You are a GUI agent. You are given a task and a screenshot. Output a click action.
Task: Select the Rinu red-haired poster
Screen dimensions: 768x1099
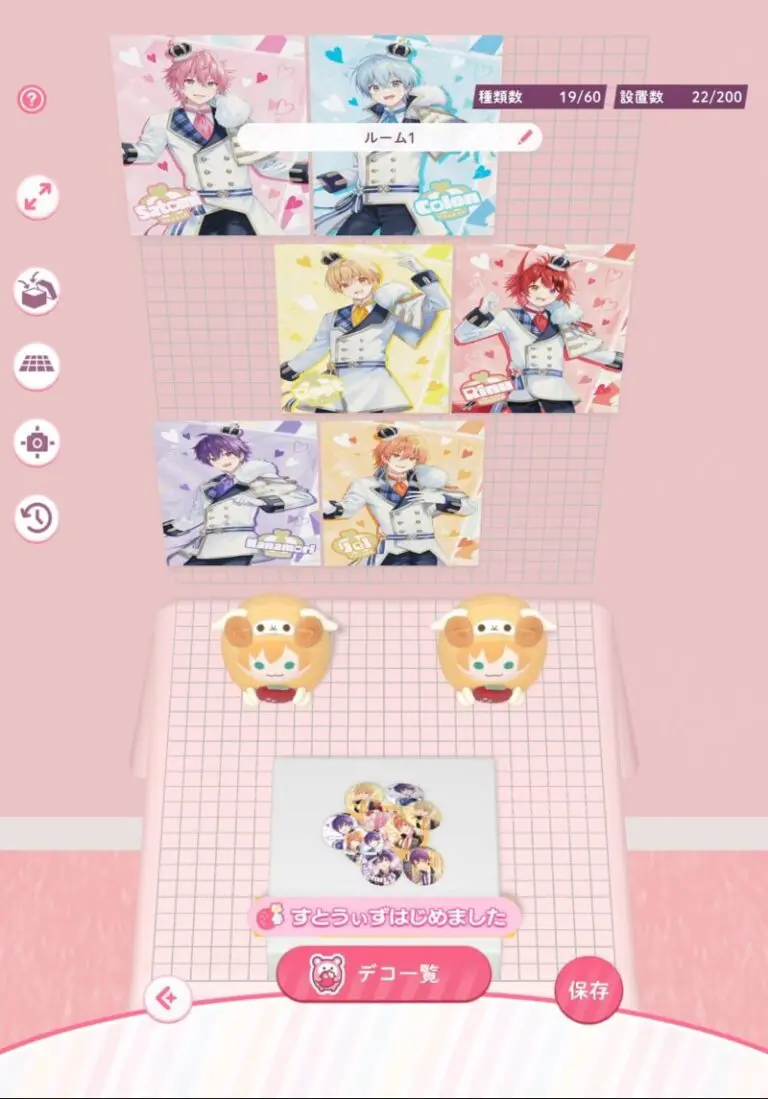(543, 328)
